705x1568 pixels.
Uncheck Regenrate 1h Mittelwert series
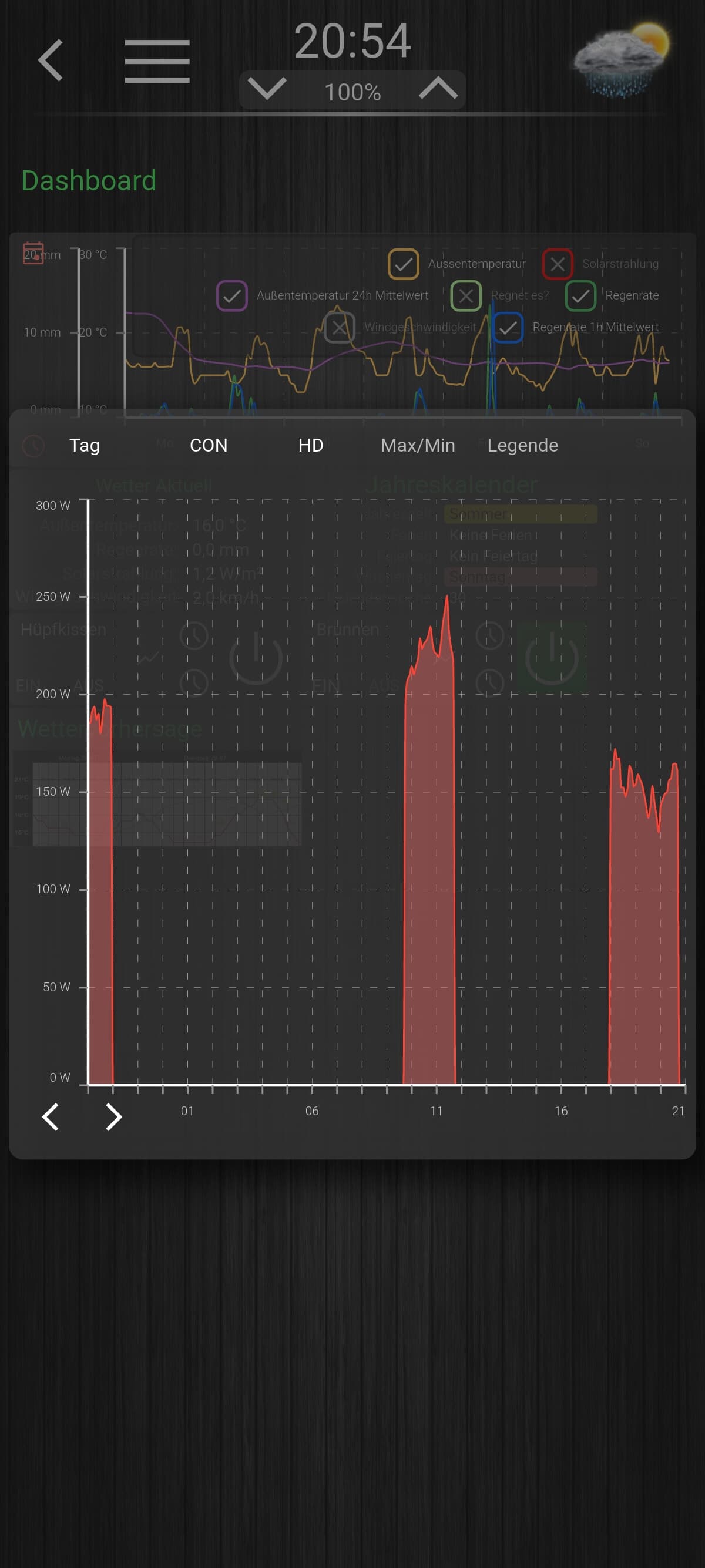508,327
